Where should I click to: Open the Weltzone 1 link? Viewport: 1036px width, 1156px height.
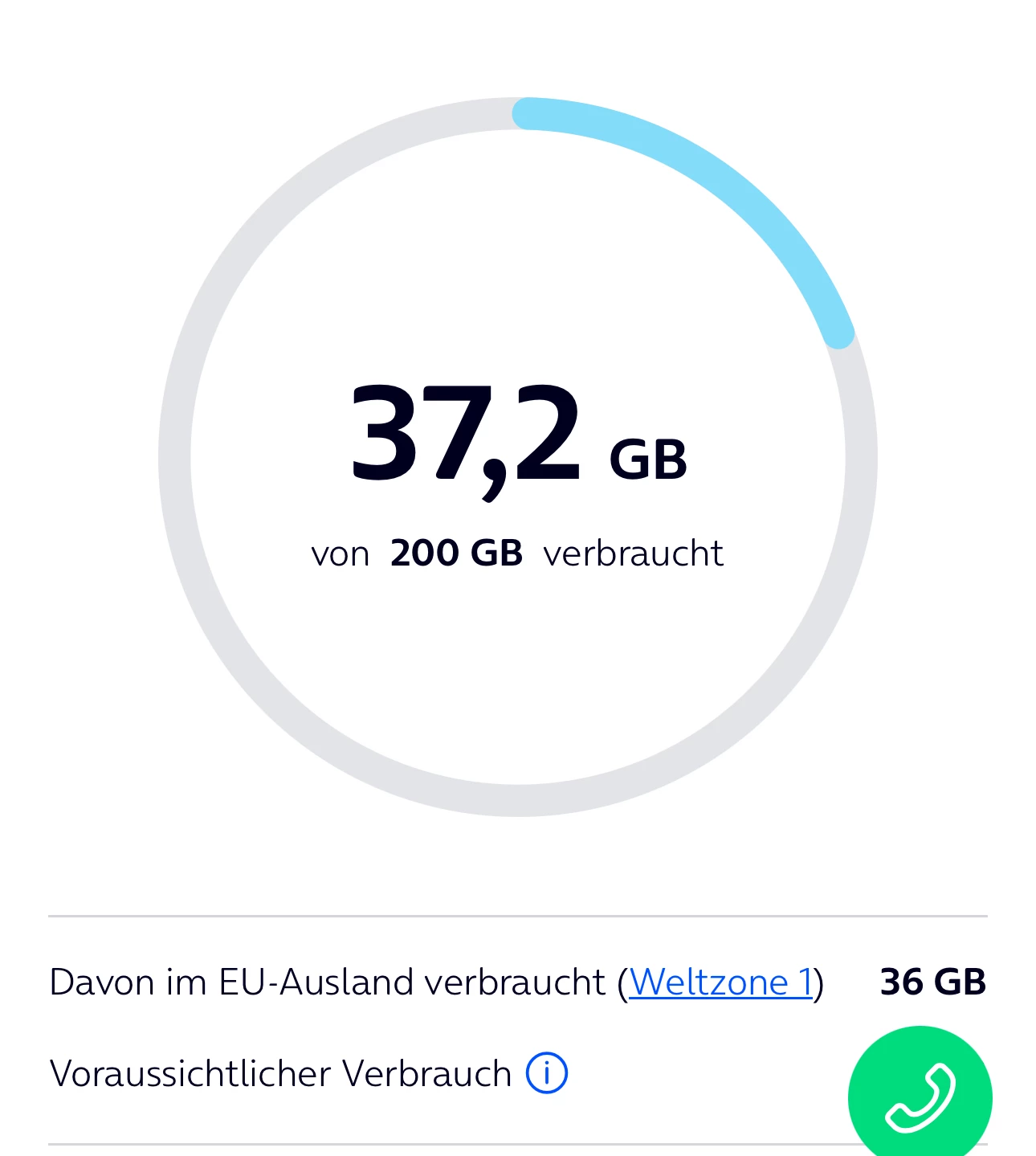pyautogui.click(x=720, y=982)
